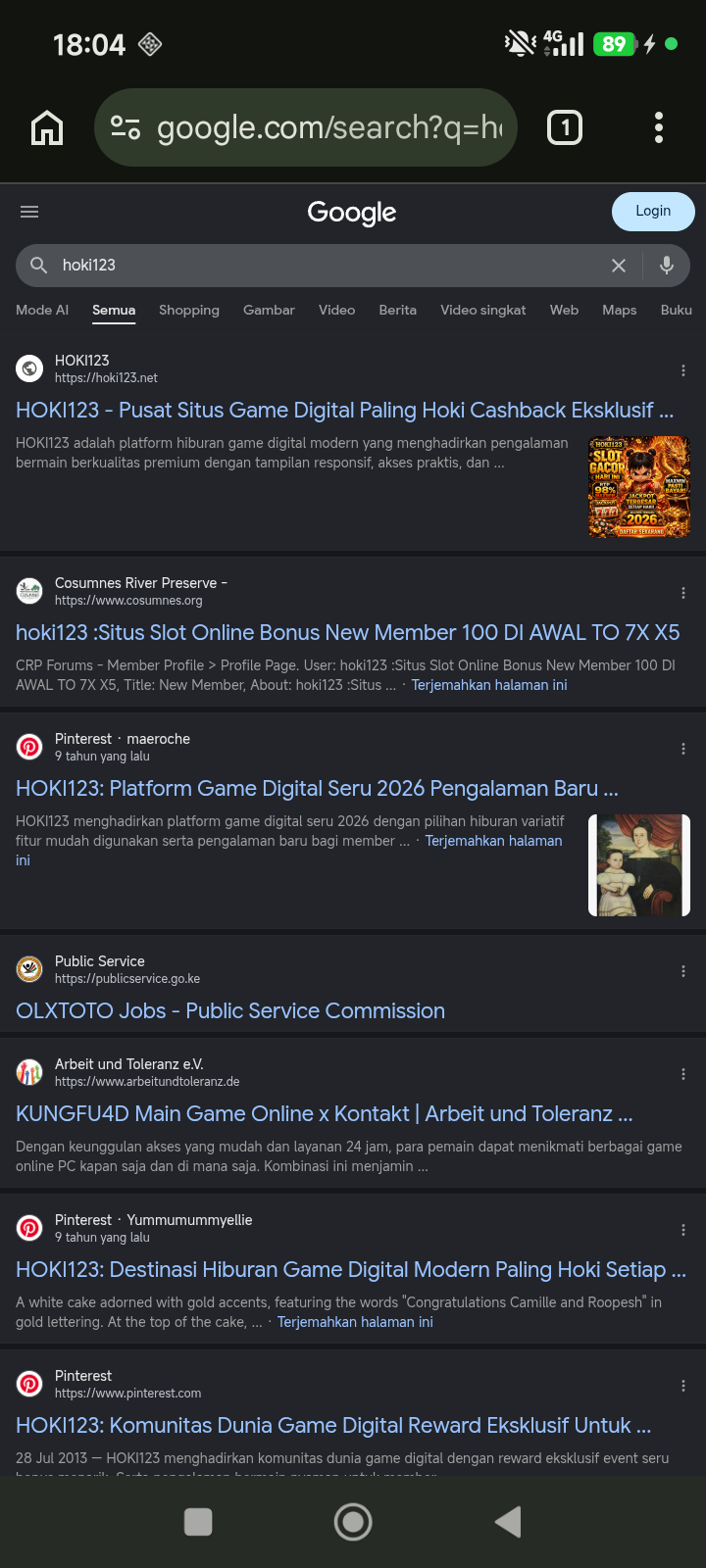Open the Cosumnes River Preserve result link
Screen dimensions: 706x1568
[x=348, y=632]
